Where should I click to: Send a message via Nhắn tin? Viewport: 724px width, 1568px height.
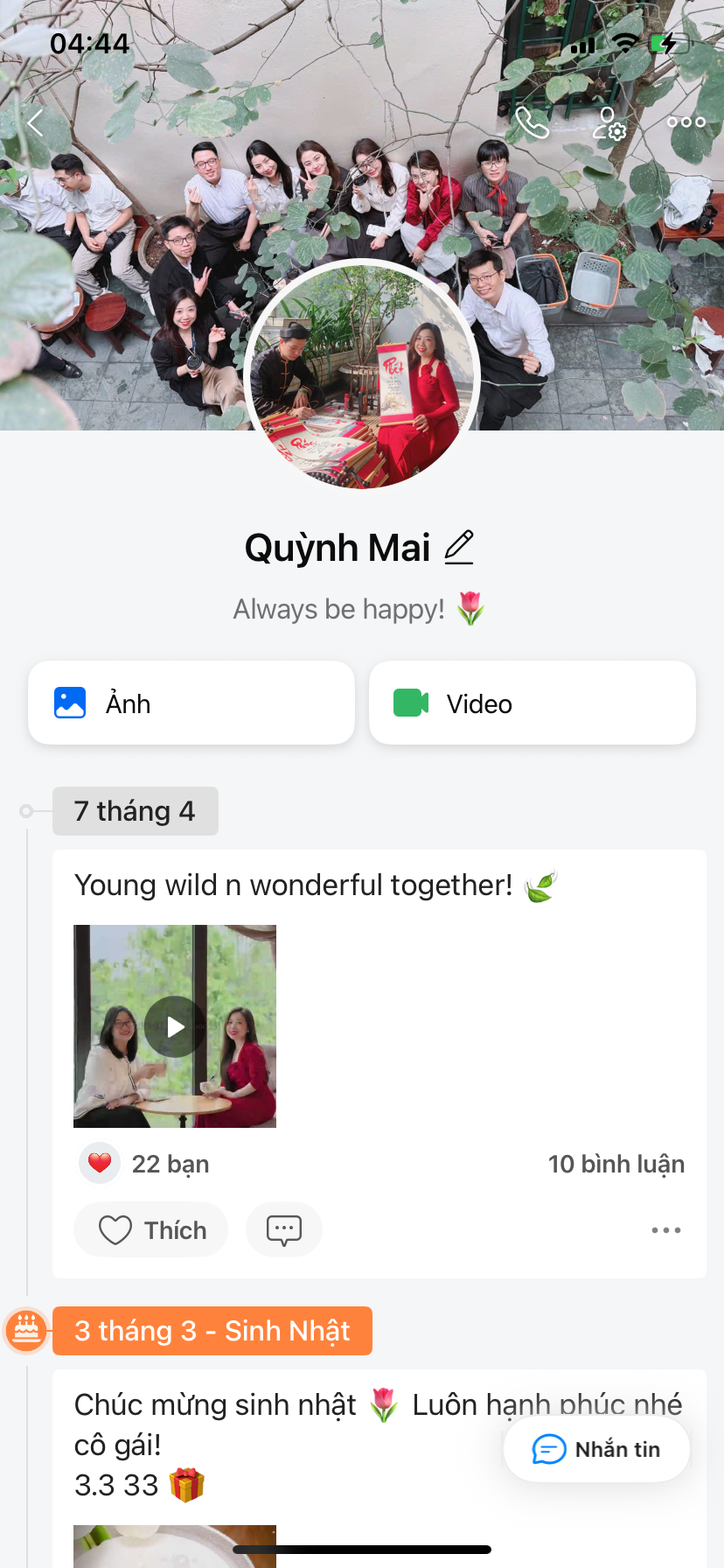point(596,1450)
